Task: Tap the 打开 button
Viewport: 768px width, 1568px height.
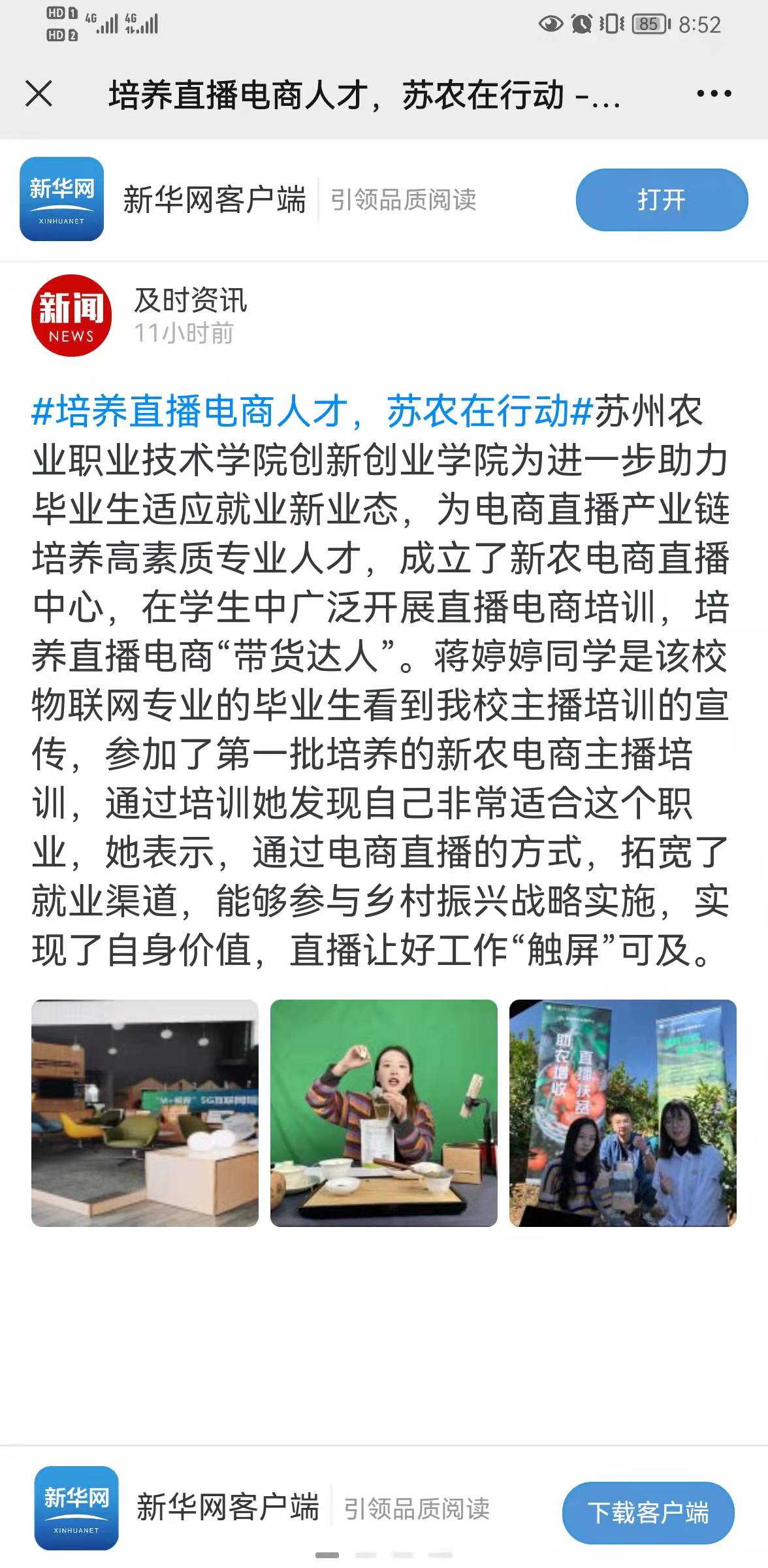Action: pyautogui.click(x=661, y=200)
